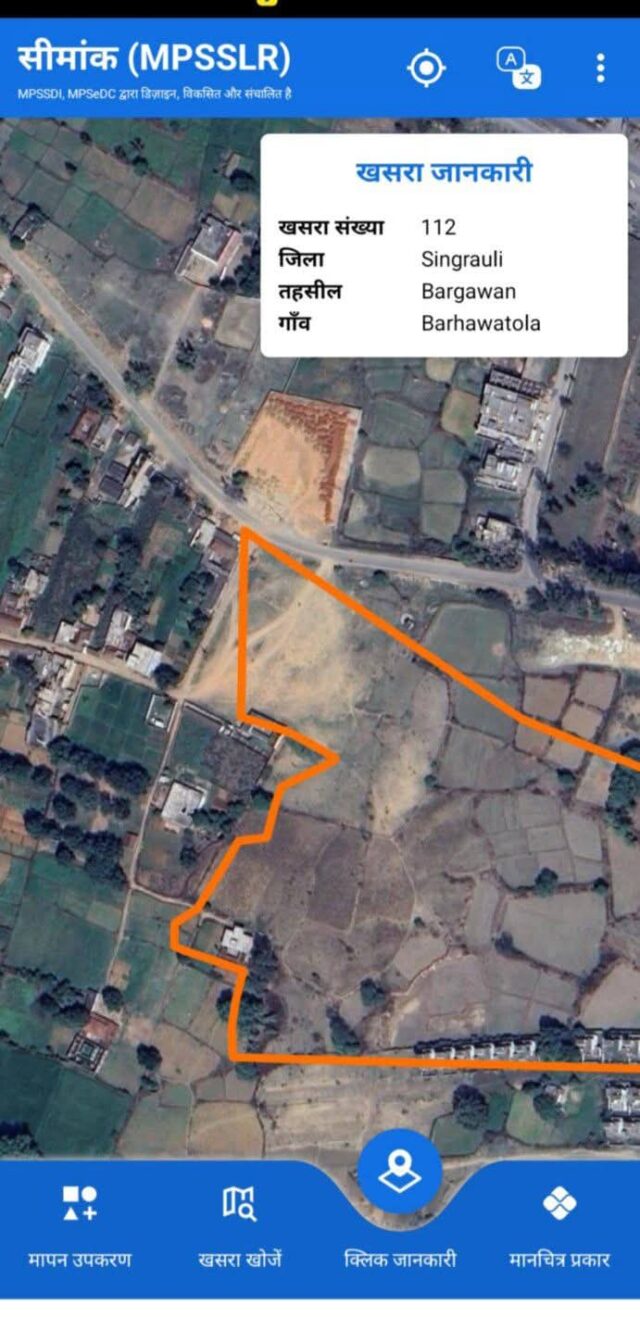Select खसरा खोजें to search khasra
The width and height of the screenshot is (640, 1317).
pos(240,1225)
